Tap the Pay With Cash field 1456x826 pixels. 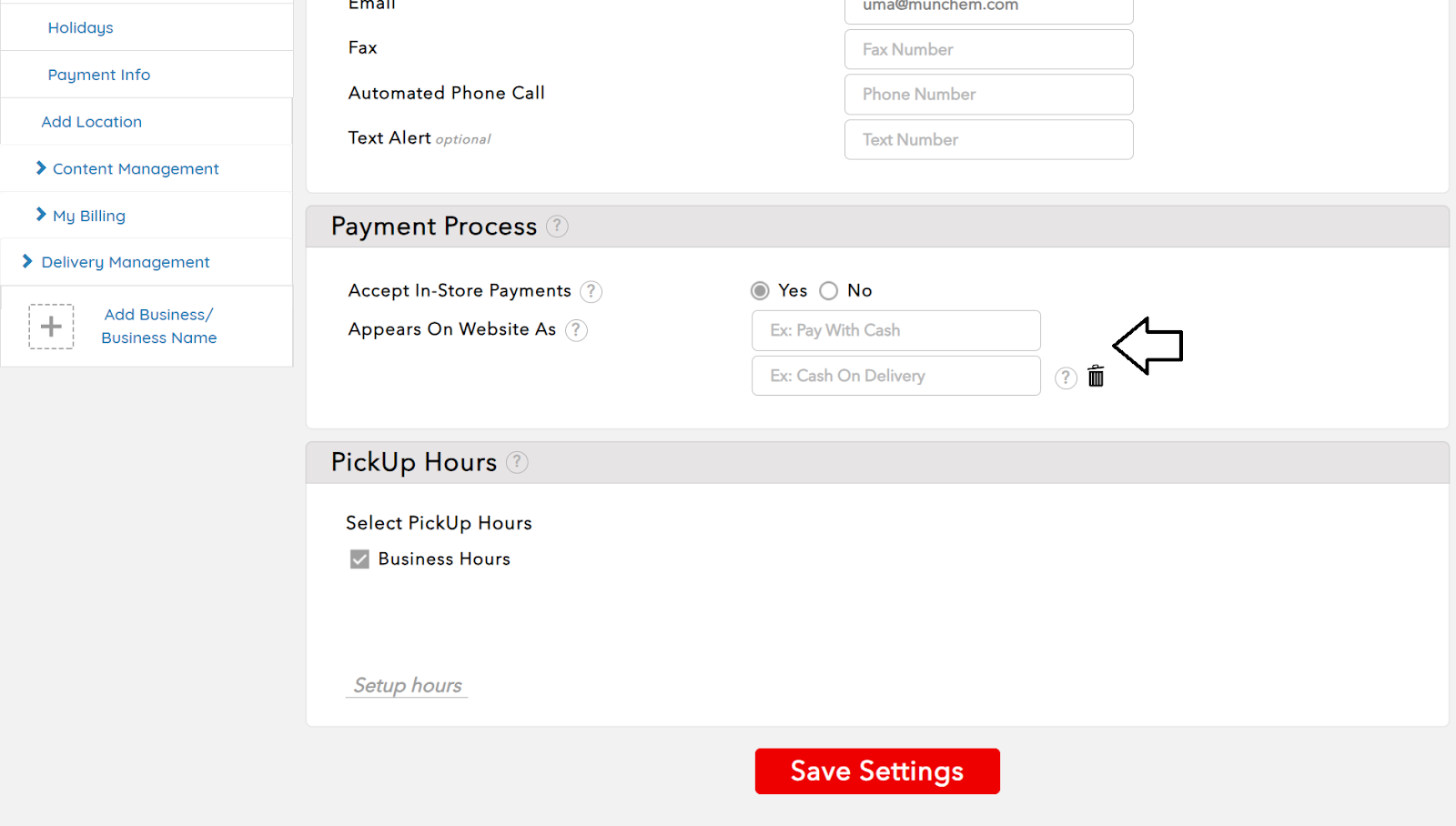pos(895,330)
